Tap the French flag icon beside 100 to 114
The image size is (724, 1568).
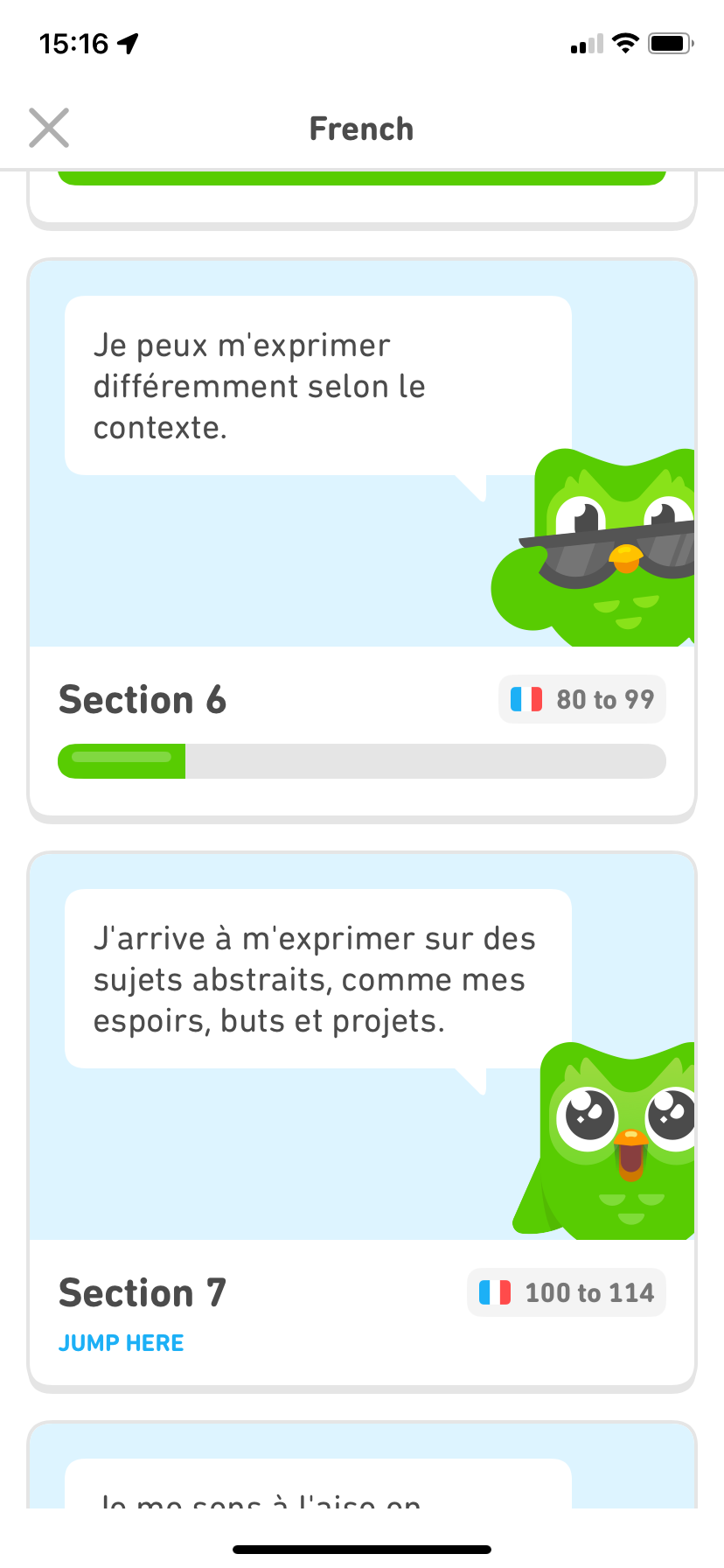(x=494, y=1292)
